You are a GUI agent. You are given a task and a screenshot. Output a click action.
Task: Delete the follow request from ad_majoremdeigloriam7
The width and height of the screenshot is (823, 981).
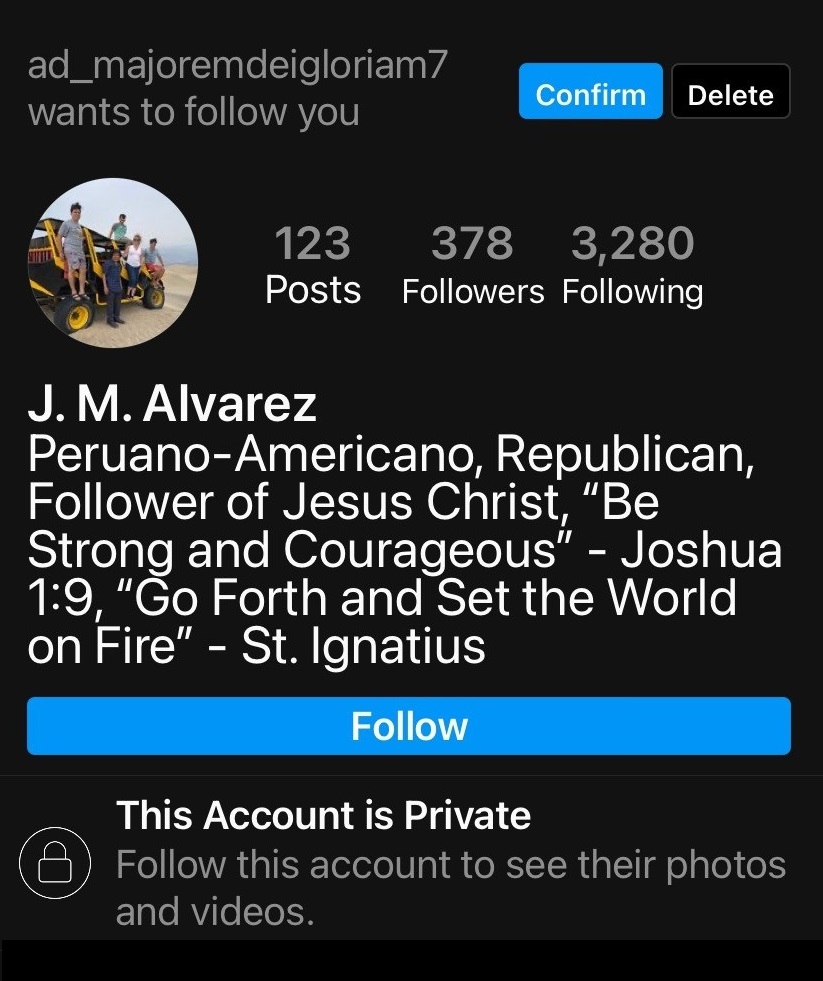tap(730, 94)
